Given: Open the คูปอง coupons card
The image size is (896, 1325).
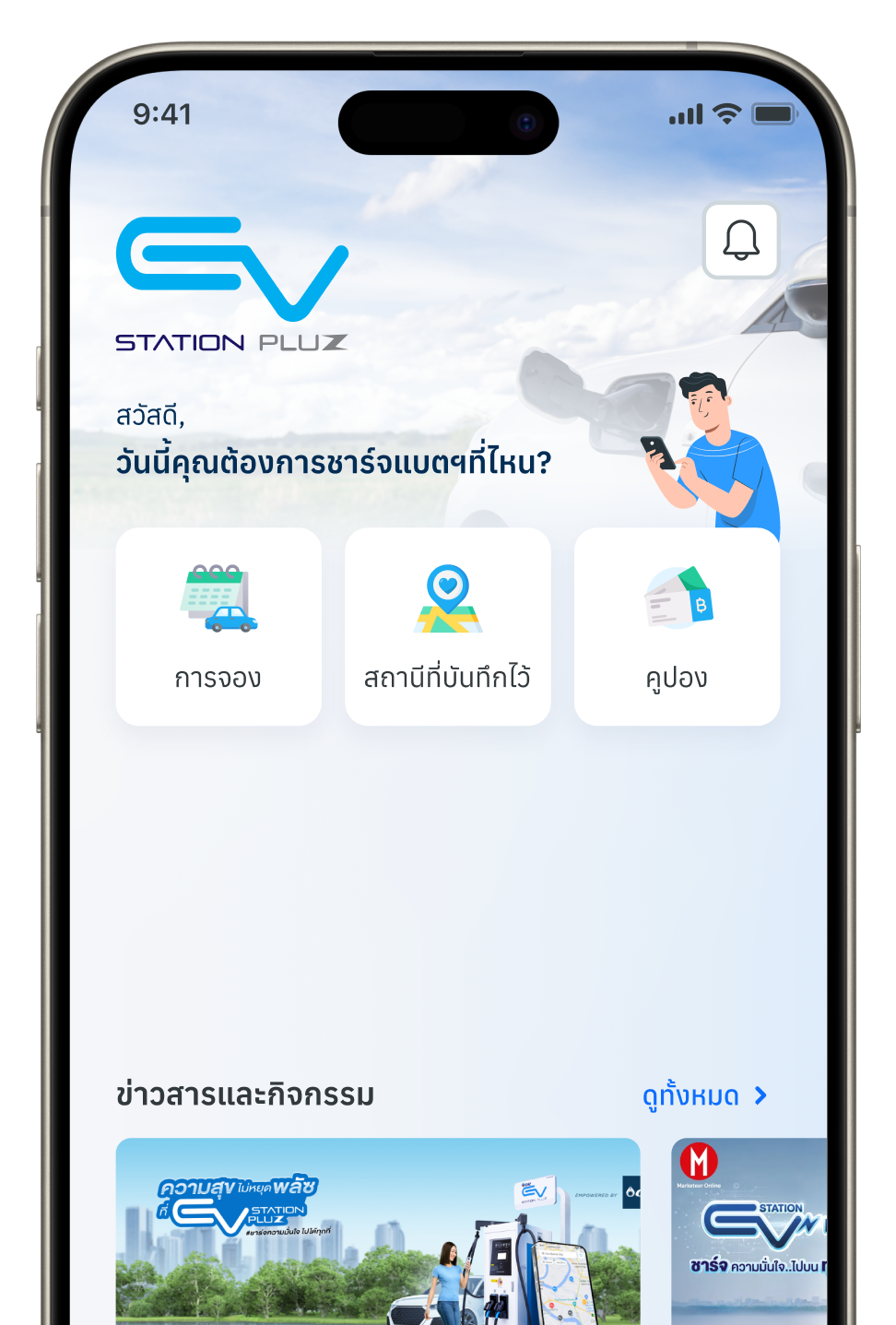Looking at the screenshot, I should coord(677,627).
